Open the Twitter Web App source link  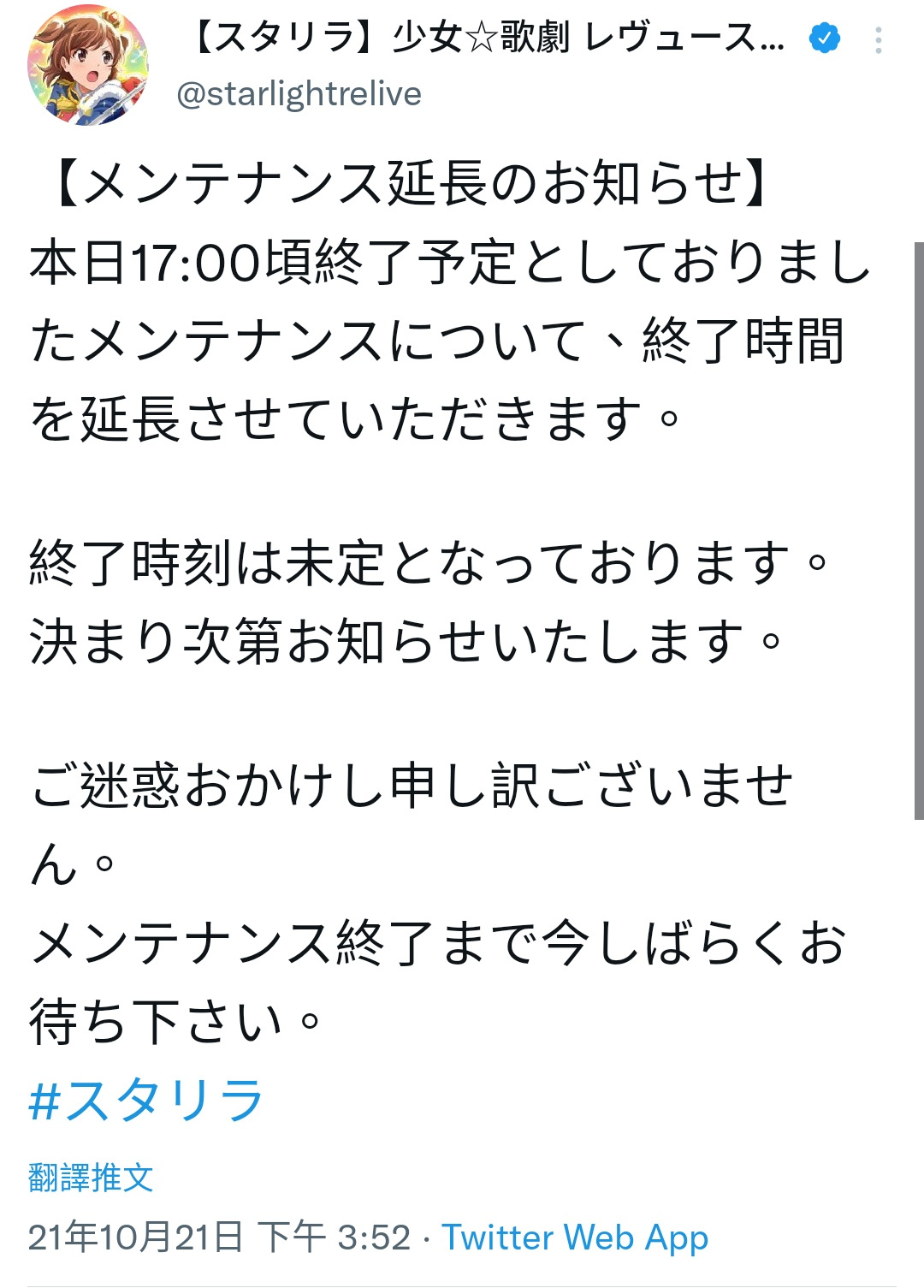575,1238
